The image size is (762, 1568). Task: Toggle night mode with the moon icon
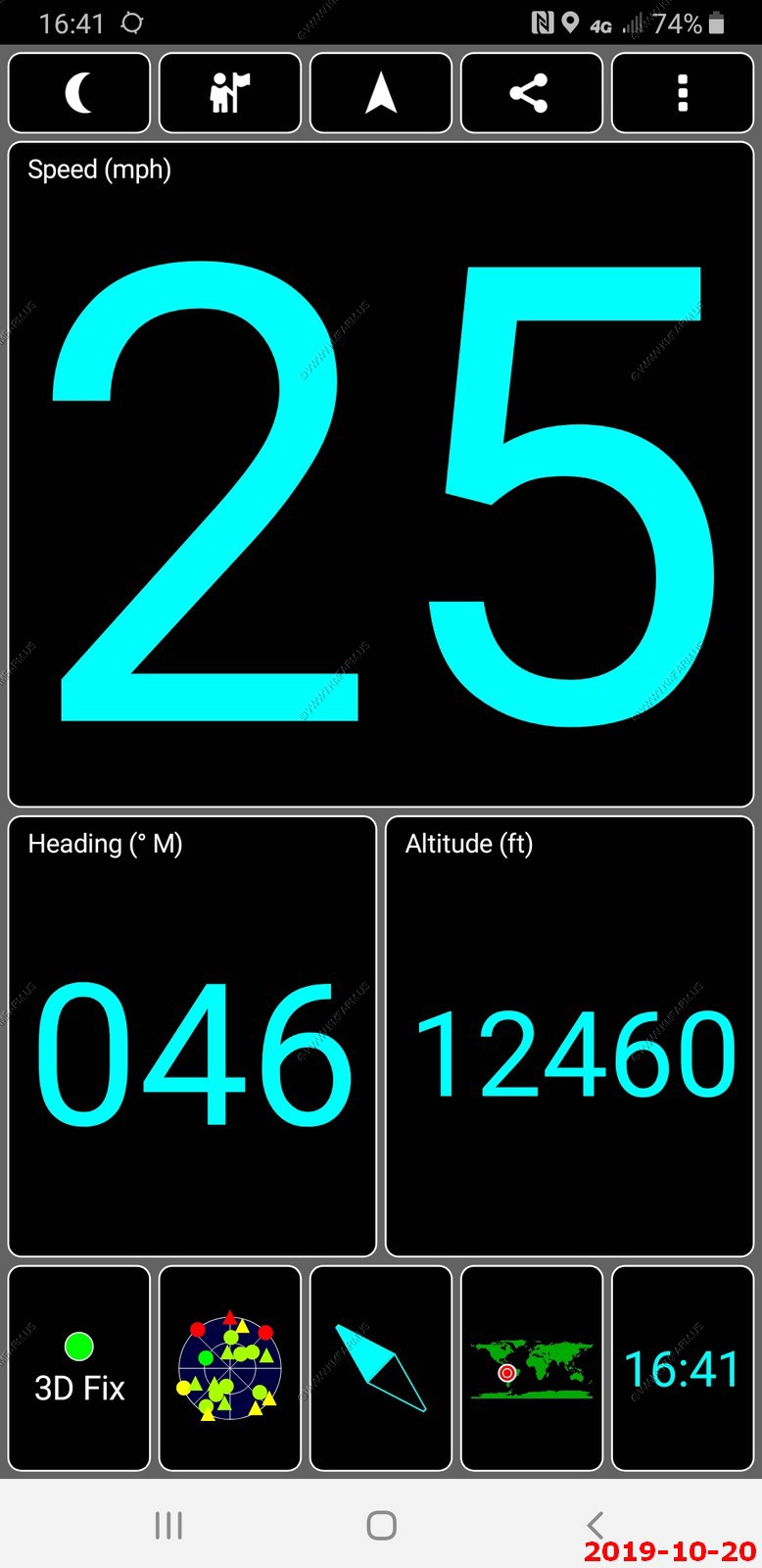tap(79, 93)
